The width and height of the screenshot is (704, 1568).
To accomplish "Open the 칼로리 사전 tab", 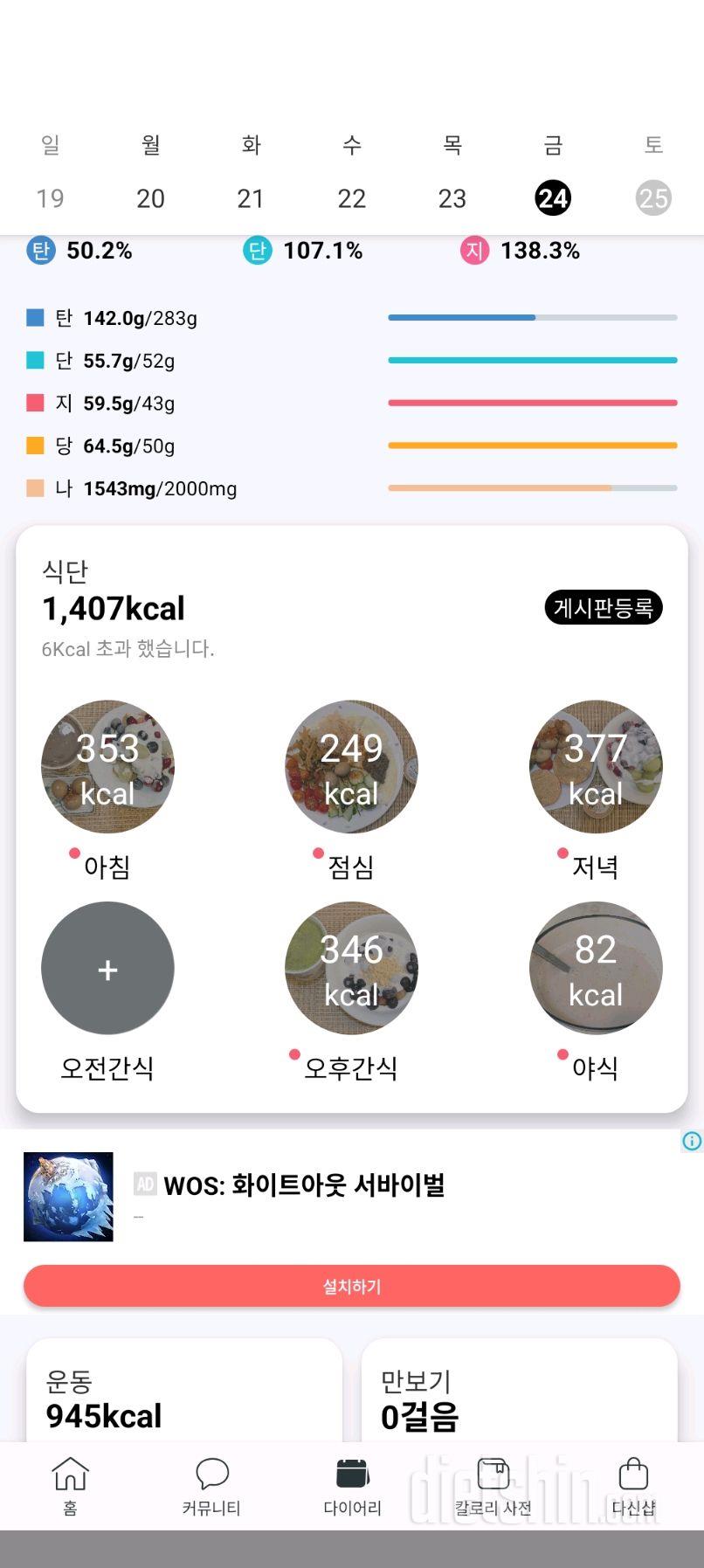I will pyautogui.click(x=493, y=1485).
